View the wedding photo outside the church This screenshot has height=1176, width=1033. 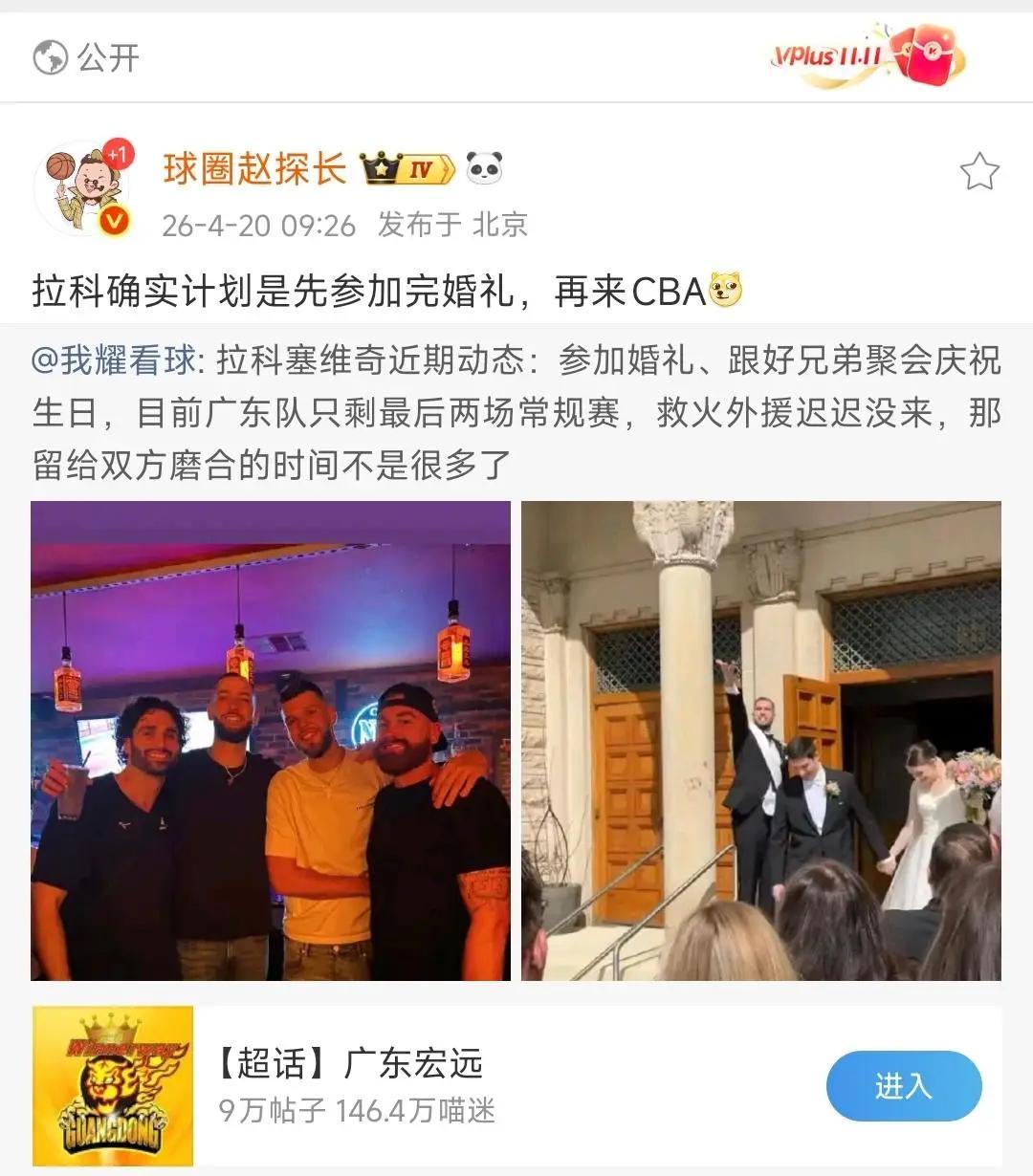(x=760, y=740)
